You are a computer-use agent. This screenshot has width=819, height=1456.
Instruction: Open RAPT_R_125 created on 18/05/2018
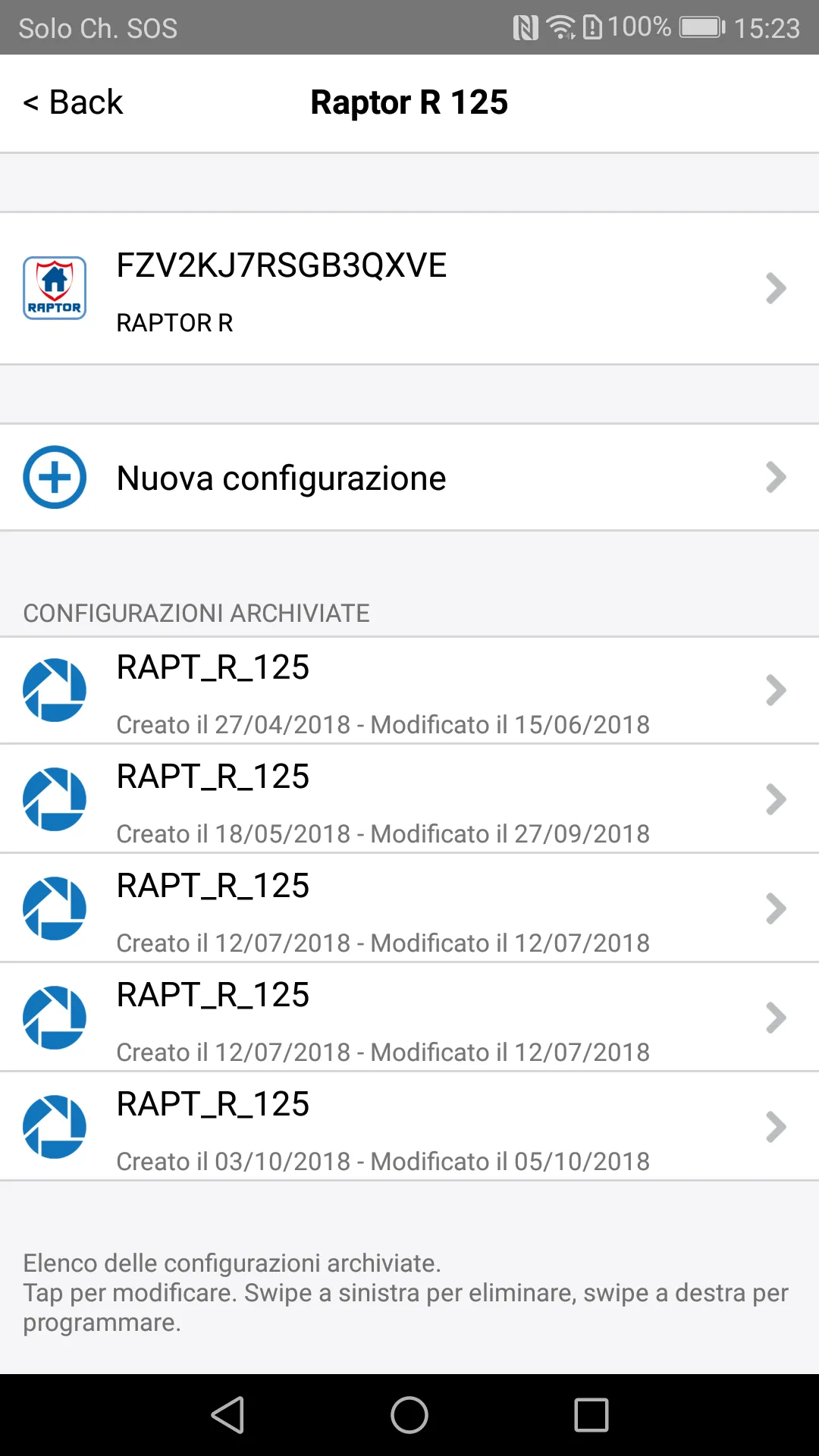click(x=409, y=800)
